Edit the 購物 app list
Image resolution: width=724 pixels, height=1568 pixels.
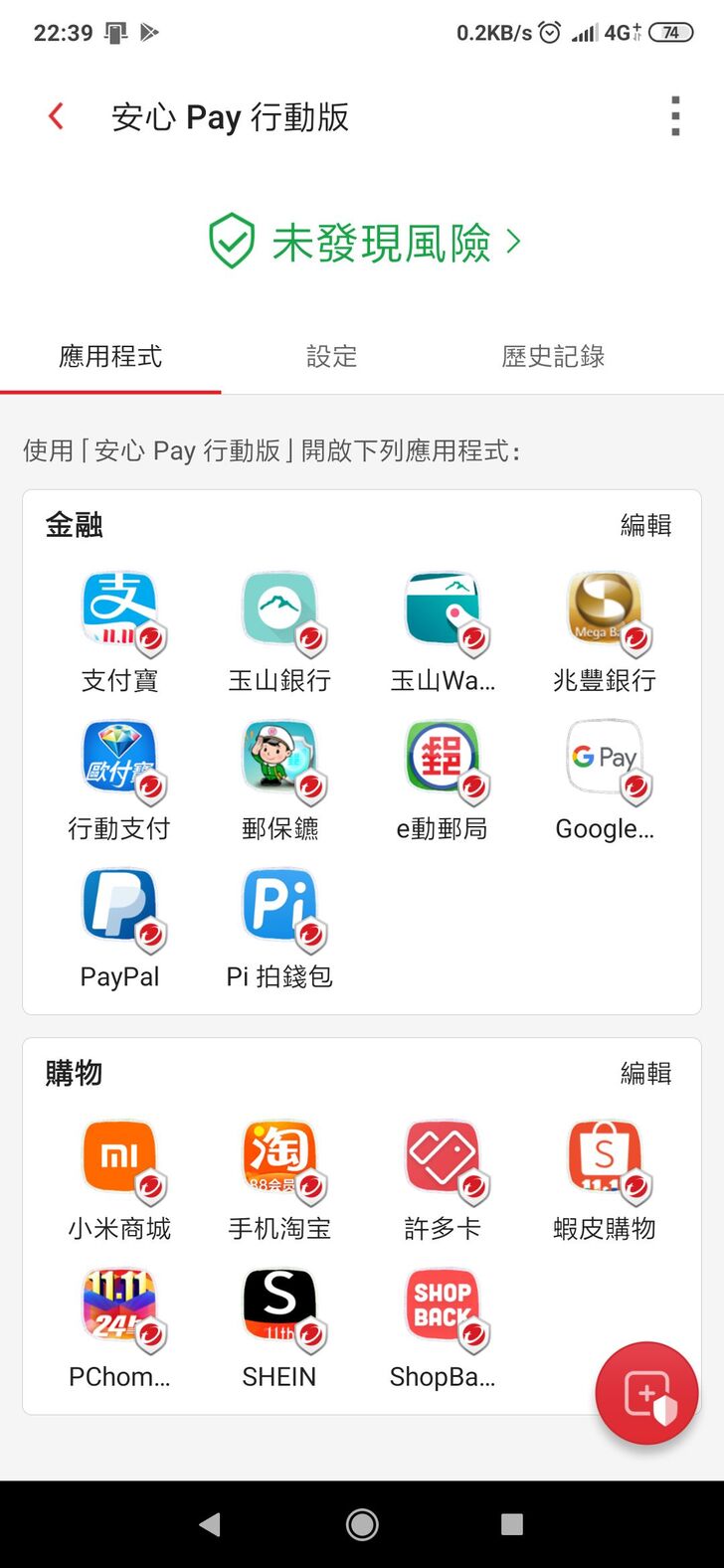645,1073
